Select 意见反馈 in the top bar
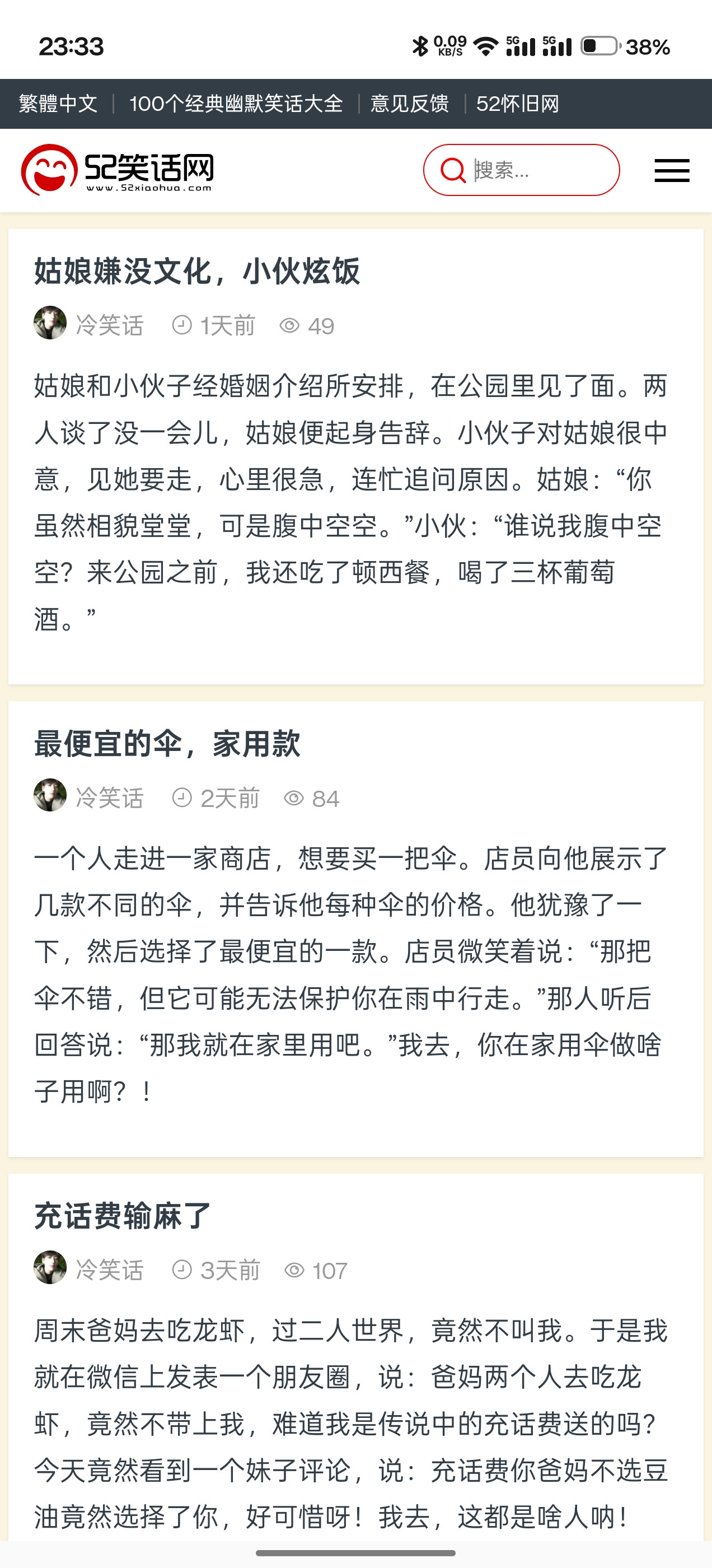Viewport: 712px width, 1568px height. coord(409,104)
